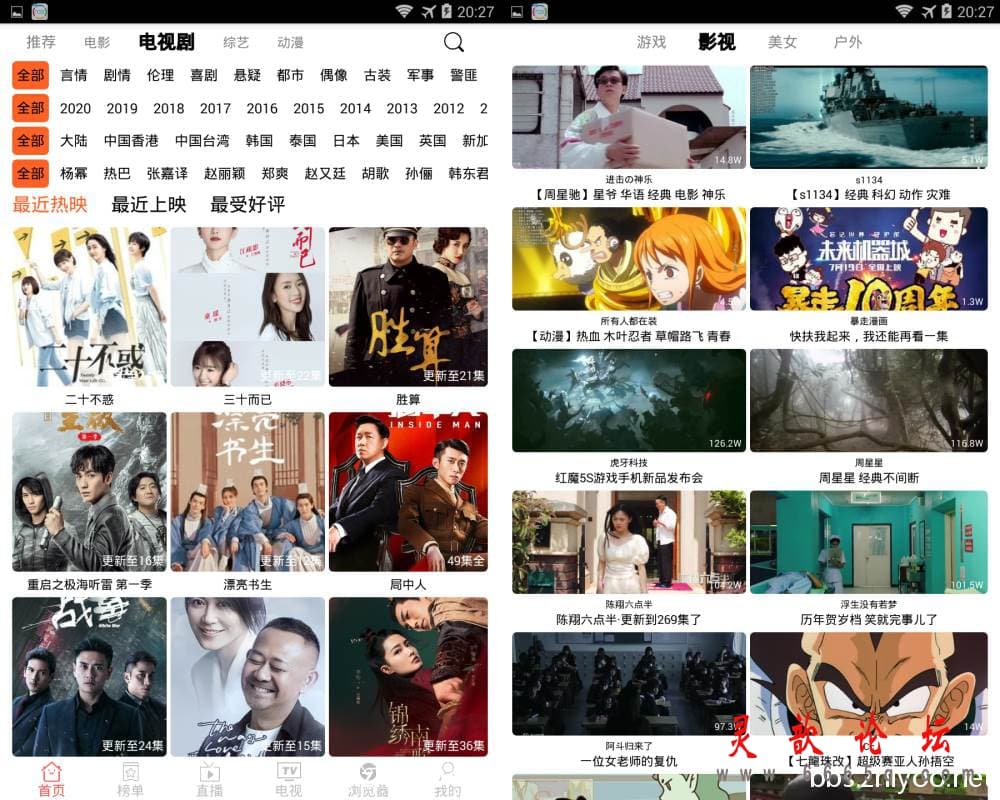Open the drama 二十不惑
The image size is (1000, 800).
(89, 307)
